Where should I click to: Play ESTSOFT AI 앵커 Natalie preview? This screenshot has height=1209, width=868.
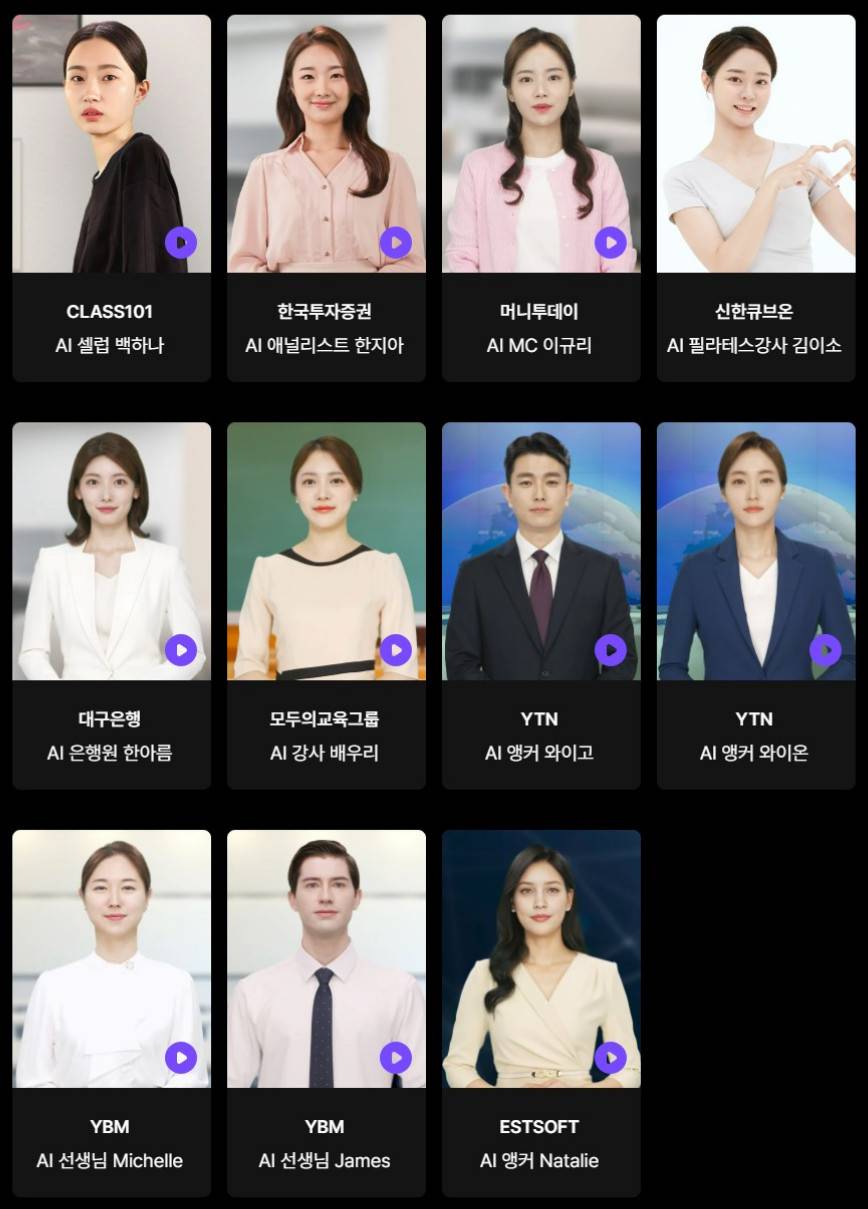[610, 1058]
